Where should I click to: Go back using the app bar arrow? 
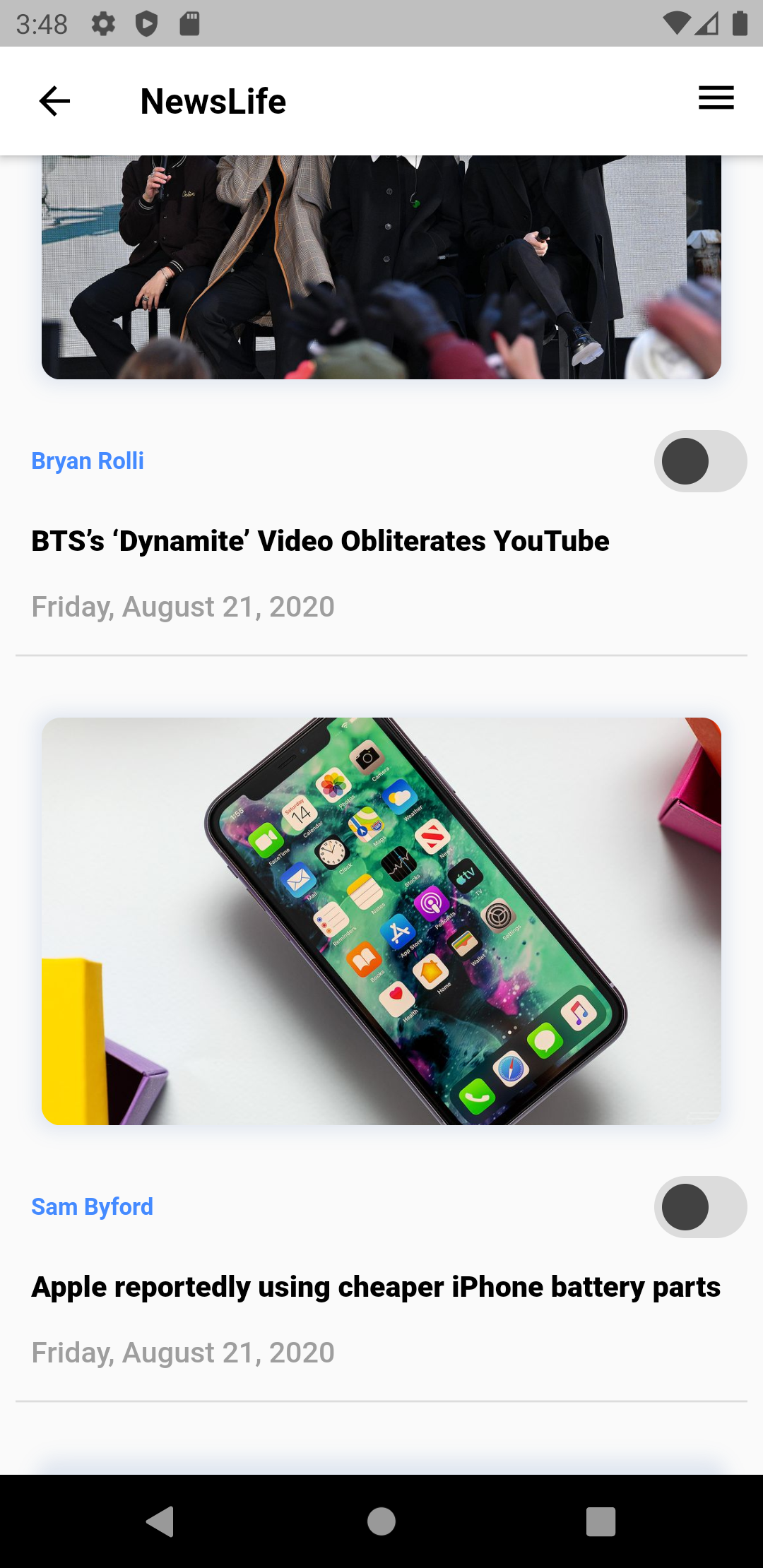[x=54, y=101]
